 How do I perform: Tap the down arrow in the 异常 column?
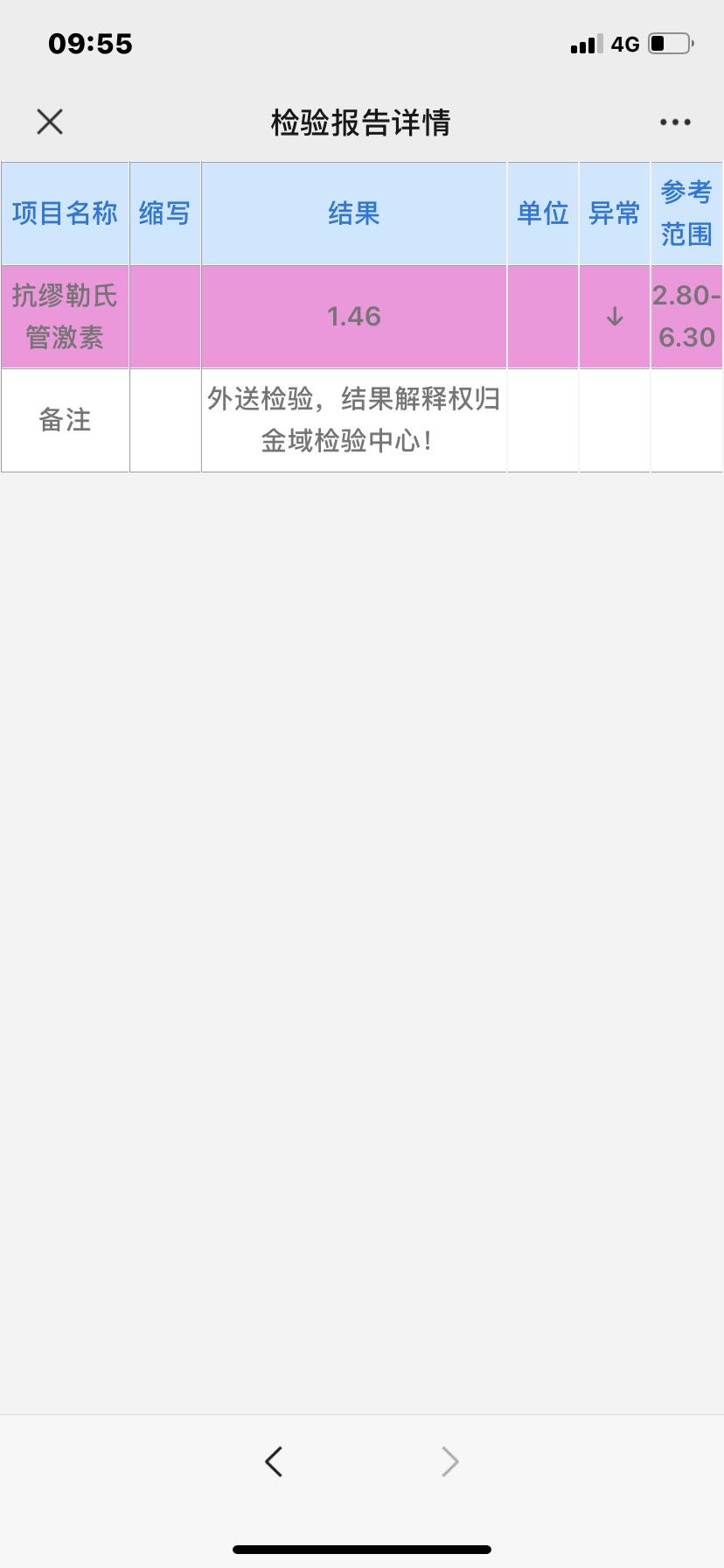(614, 317)
